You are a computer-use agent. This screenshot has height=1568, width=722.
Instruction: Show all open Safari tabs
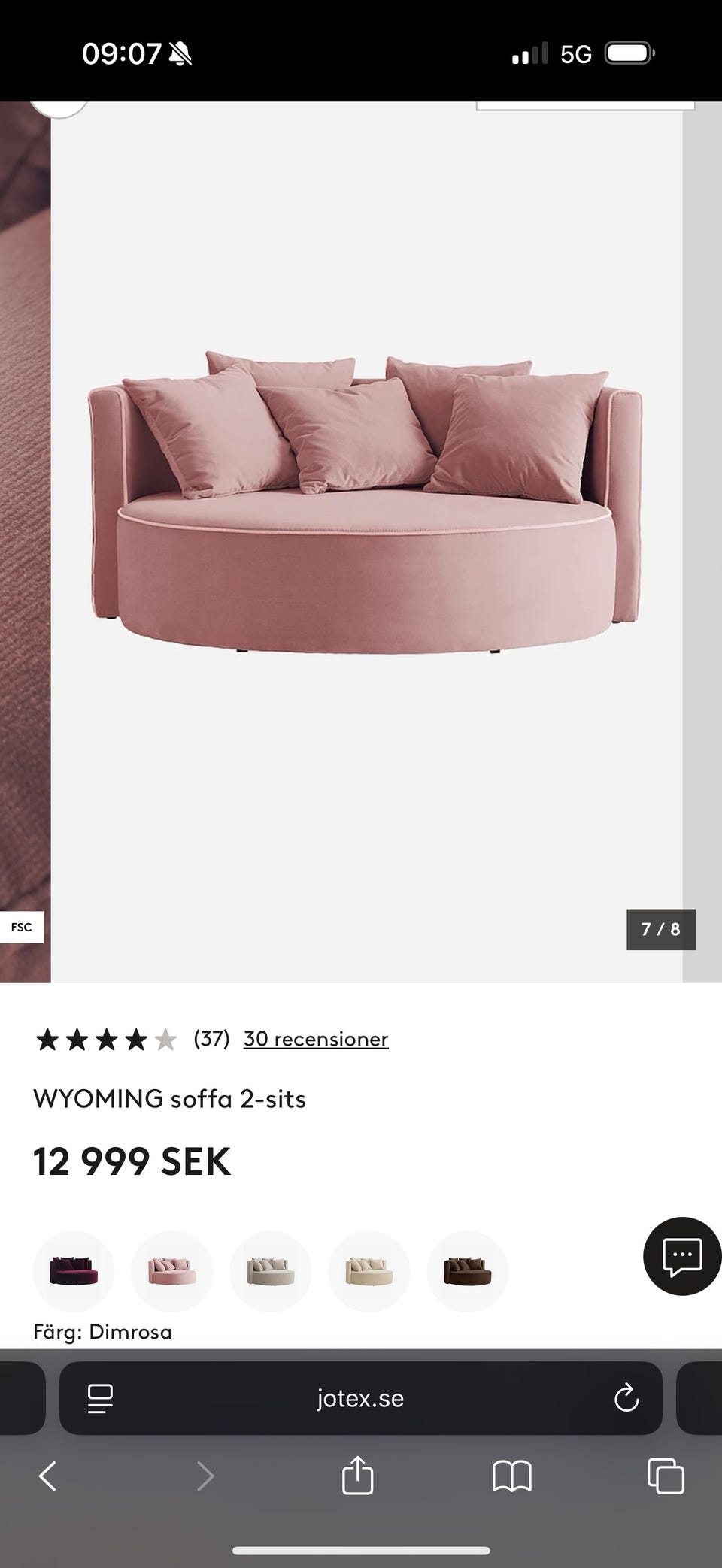666,1476
